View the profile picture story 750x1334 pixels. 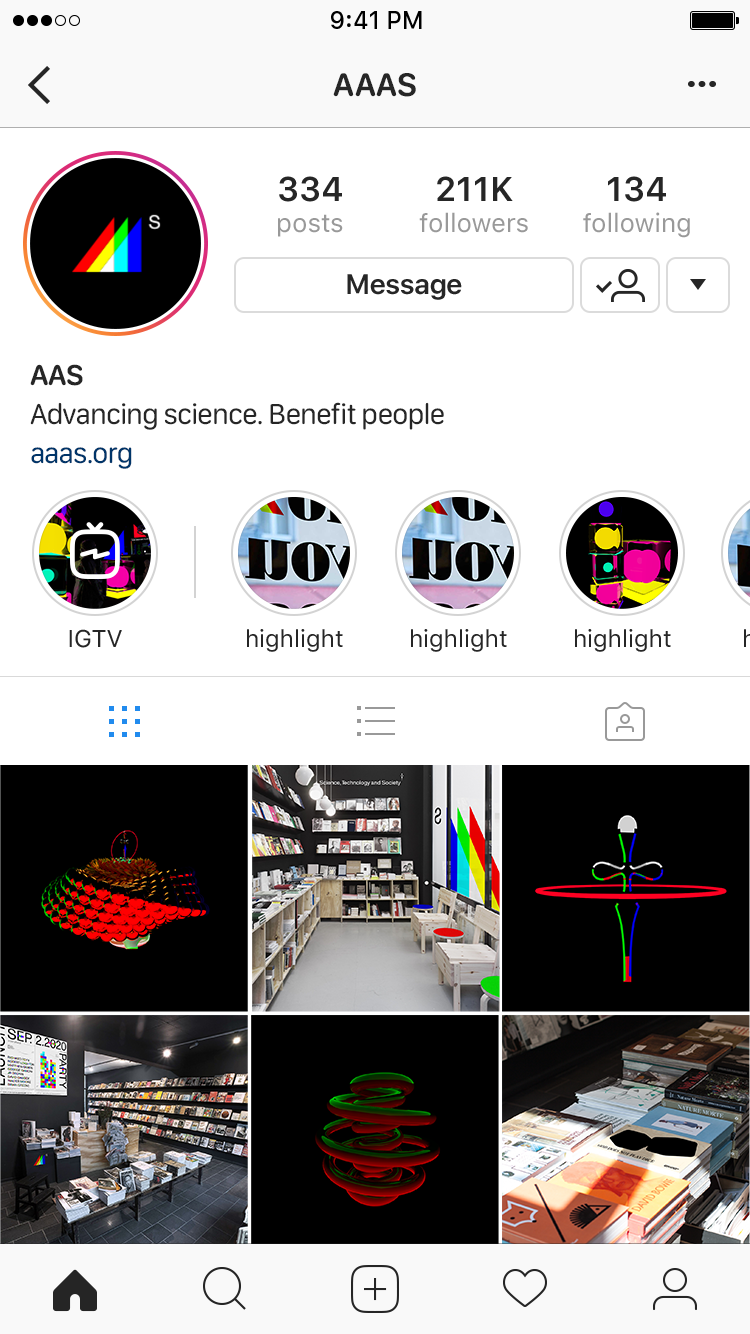coord(115,242)
